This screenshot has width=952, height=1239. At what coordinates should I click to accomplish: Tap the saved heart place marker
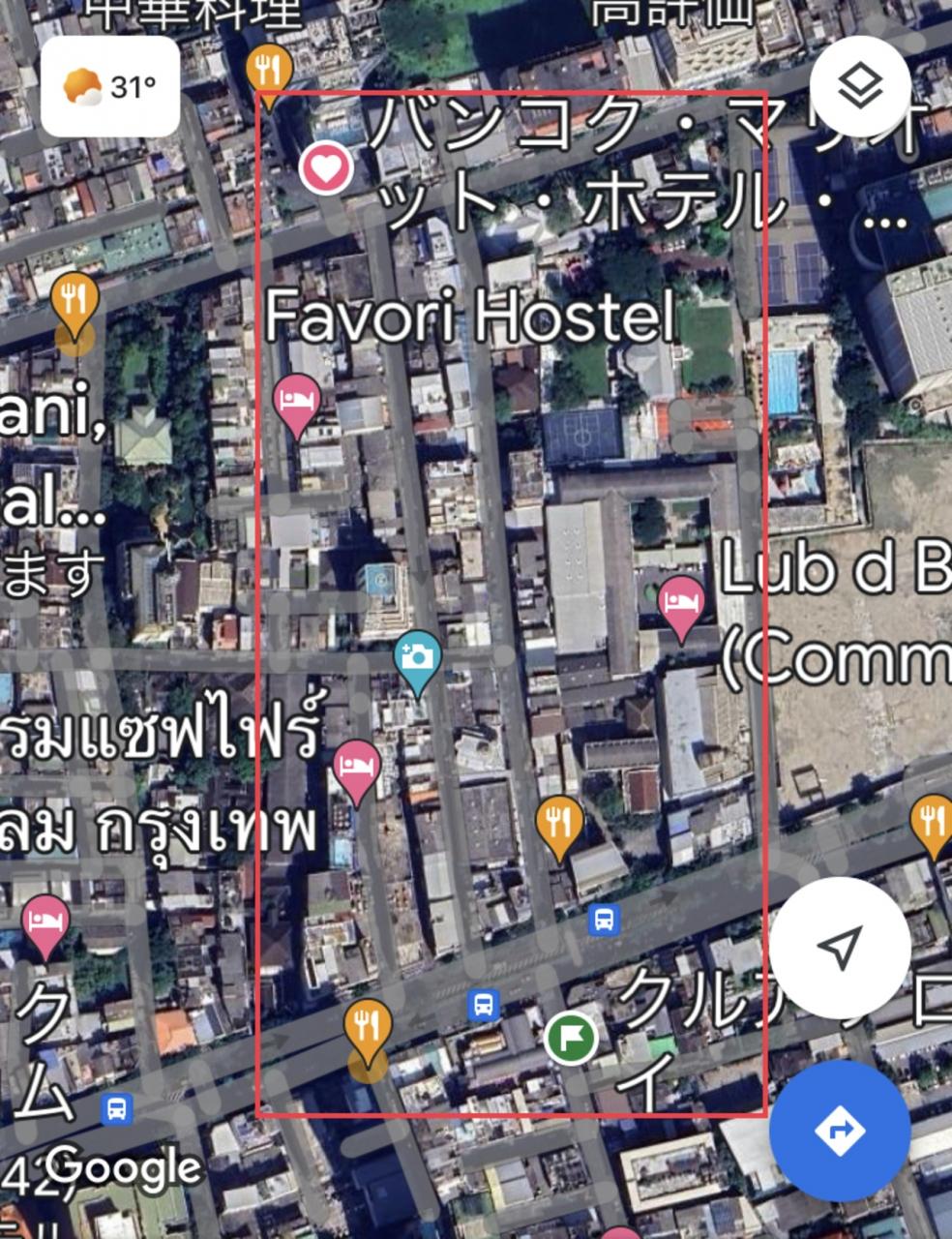(326, 168)
